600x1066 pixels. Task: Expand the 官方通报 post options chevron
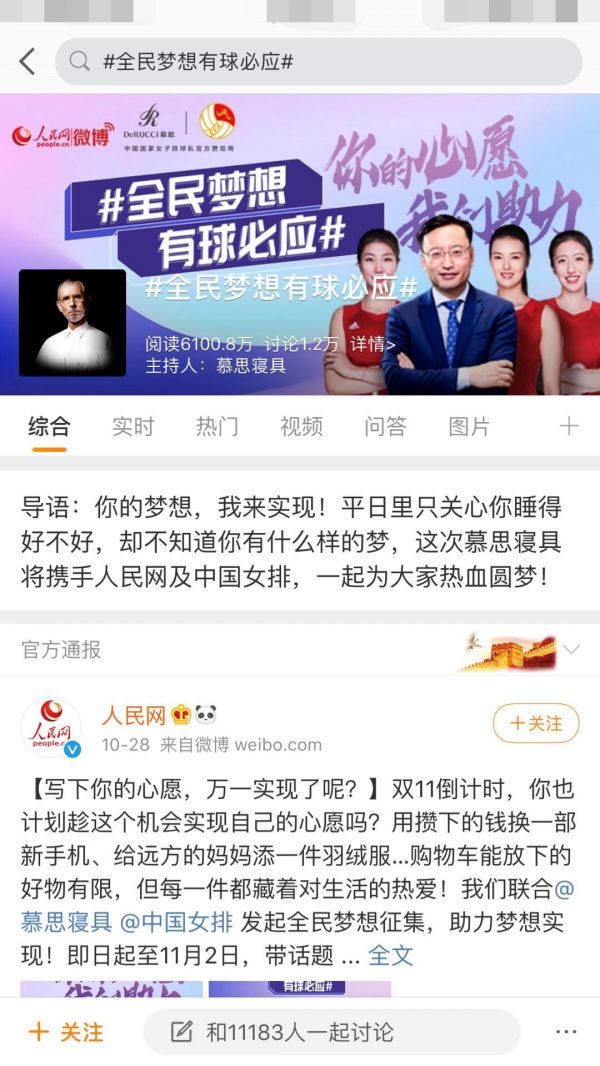pyautogui.click(x=571, y=650)
